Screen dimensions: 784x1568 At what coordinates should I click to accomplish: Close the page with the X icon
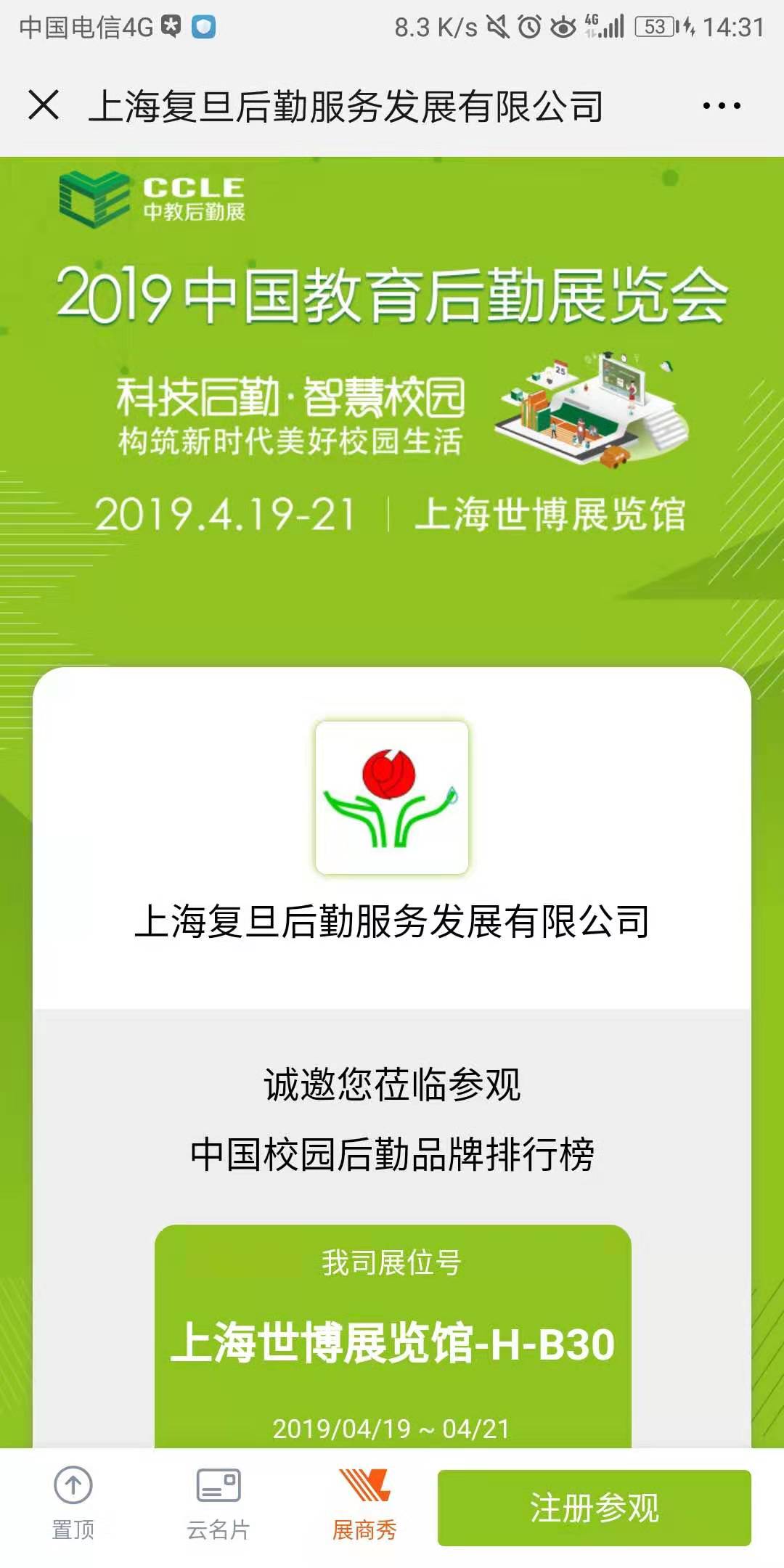point(44,105)
